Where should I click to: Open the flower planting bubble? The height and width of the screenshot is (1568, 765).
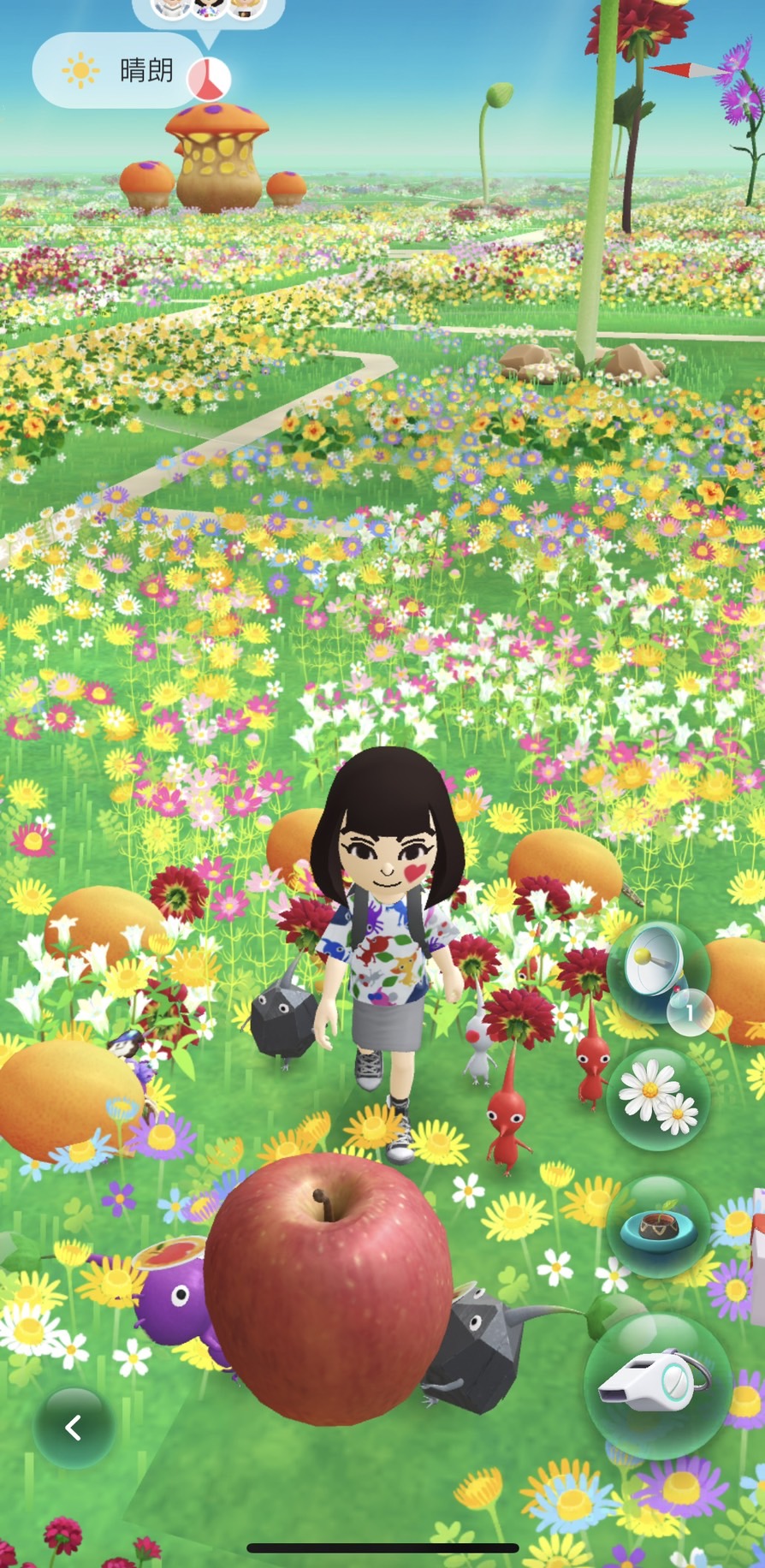pyautogui.click(x=657, y=1098)
